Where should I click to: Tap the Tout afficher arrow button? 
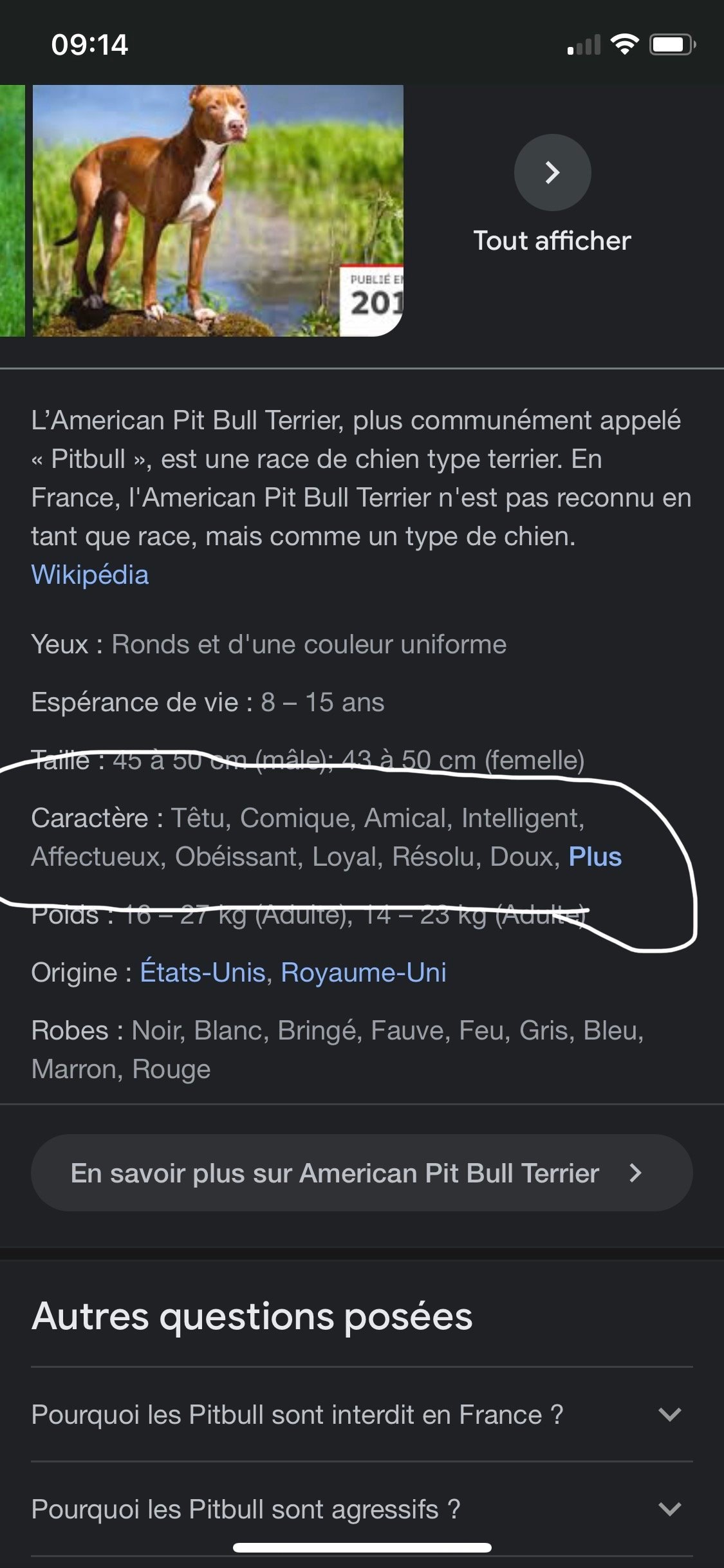click(x=552, y=173)
